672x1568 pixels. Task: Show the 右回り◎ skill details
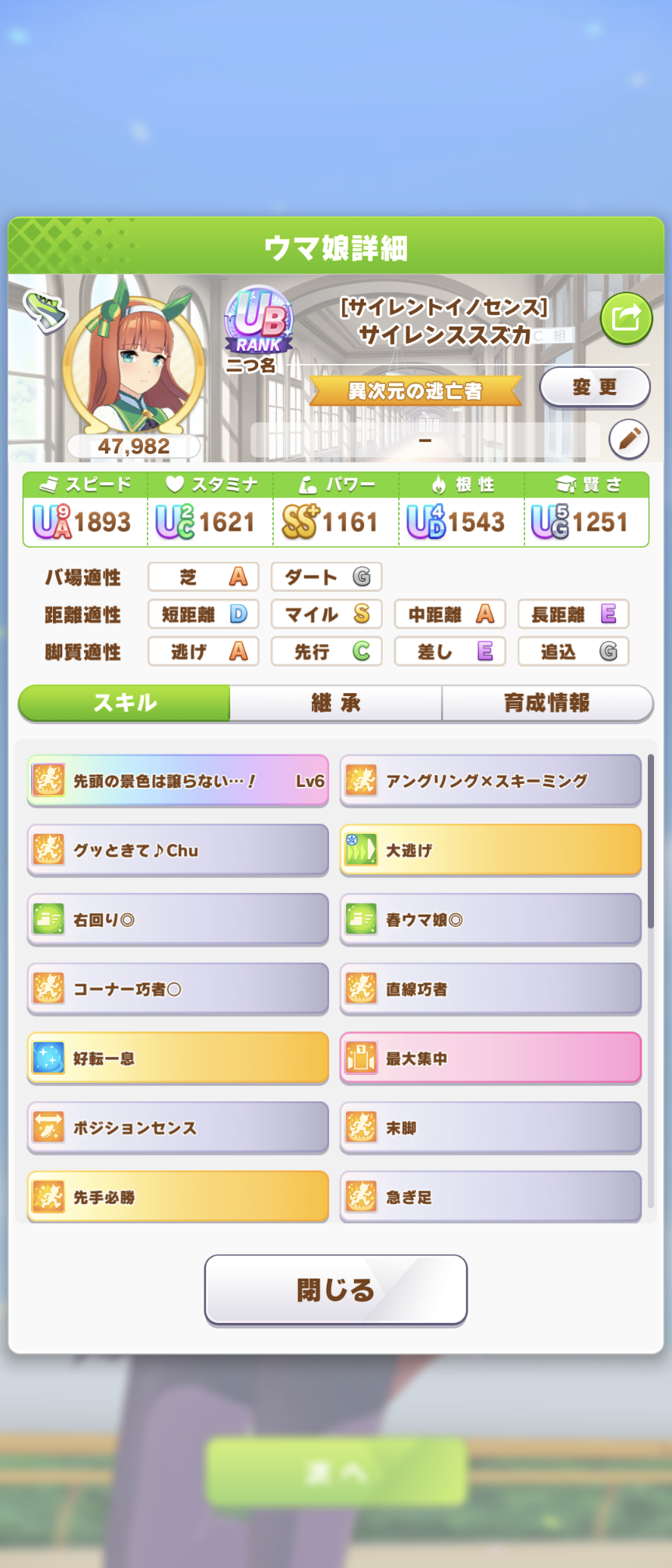click(x=178, y=919)
